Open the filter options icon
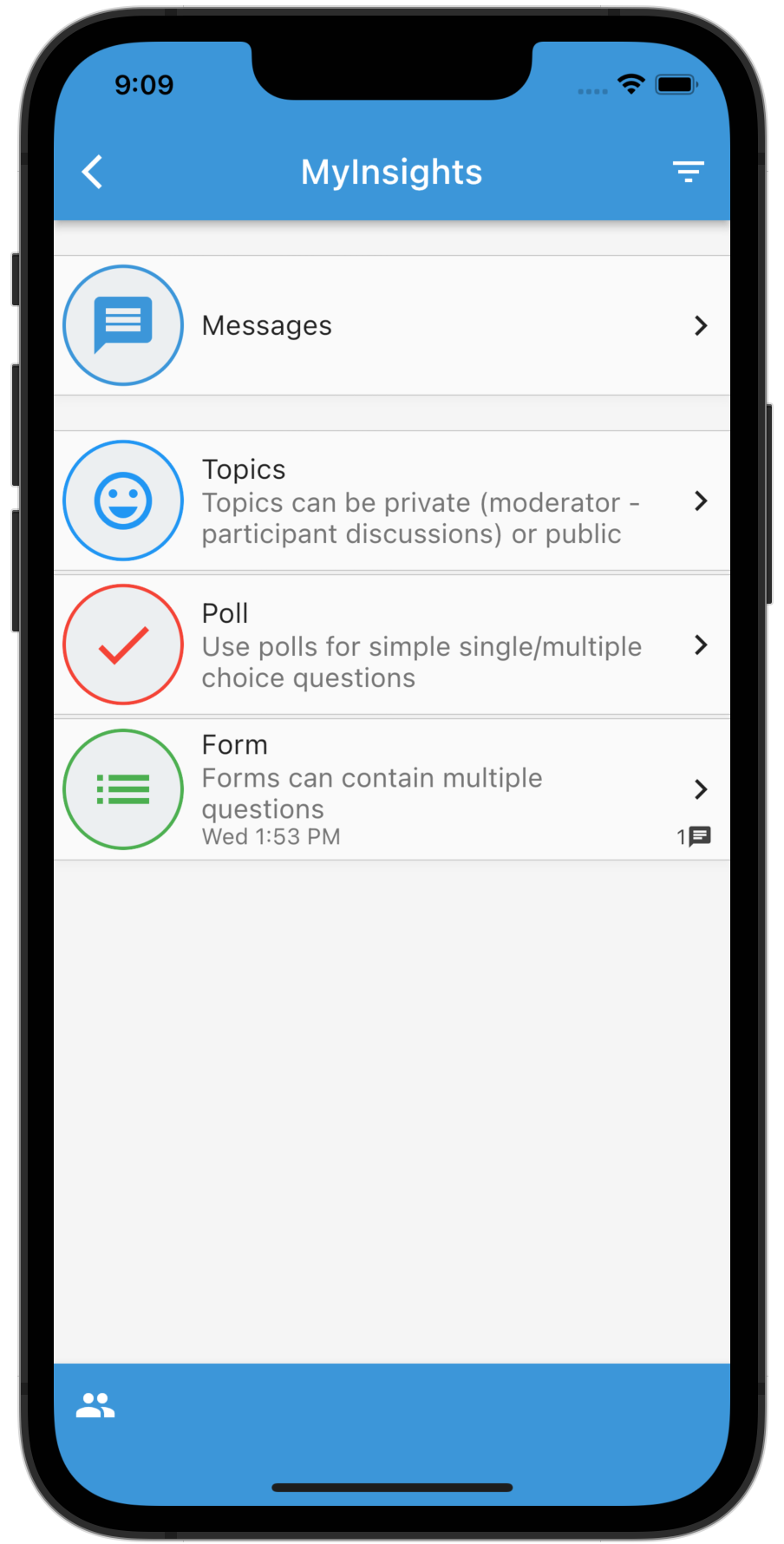The height and width of the screenshot is (1544, 784). 689,172
